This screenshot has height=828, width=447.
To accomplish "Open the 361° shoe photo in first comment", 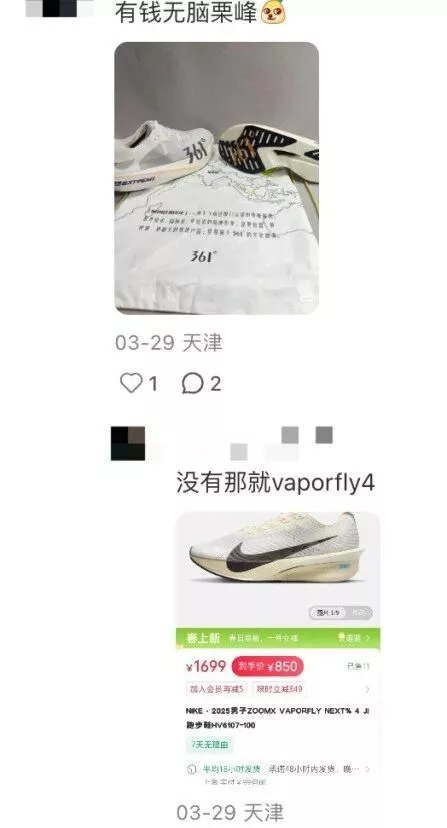I will (x=217, y=178).
